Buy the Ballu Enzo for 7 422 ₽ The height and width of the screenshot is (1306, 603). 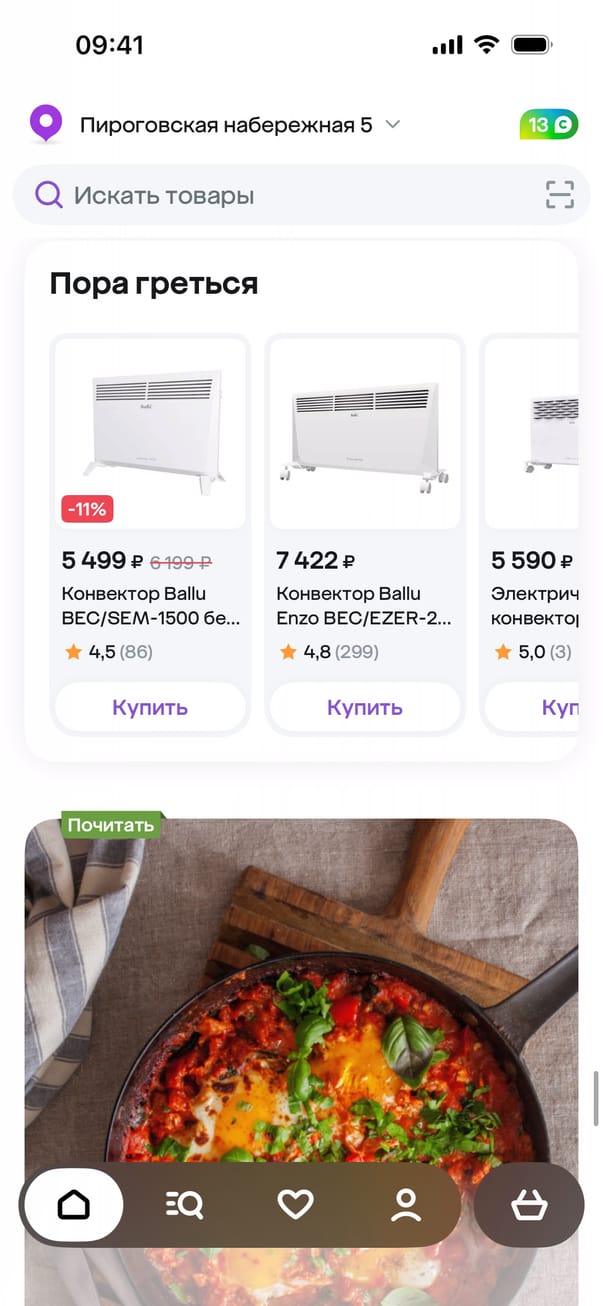(364, 708)
